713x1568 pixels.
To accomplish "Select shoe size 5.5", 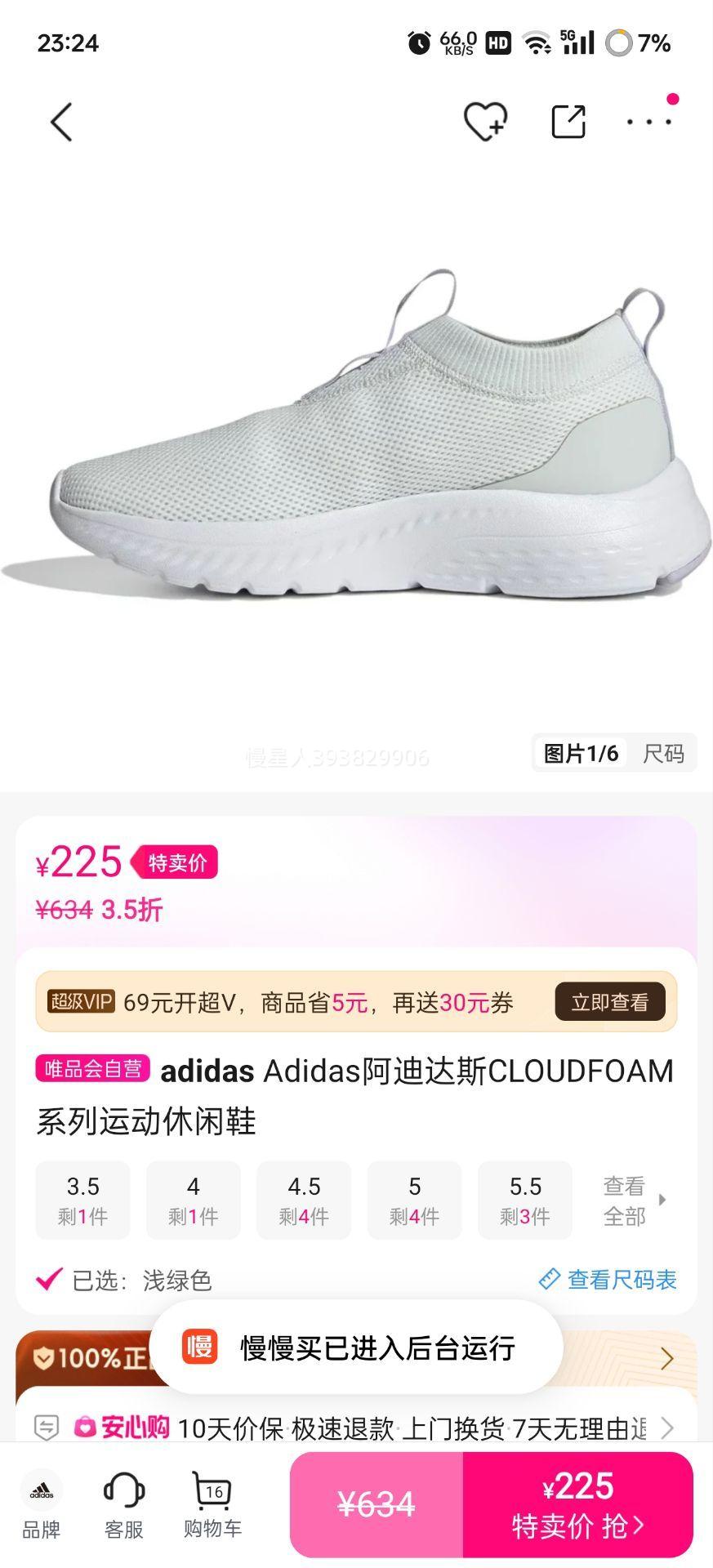I will (525, 1200).
